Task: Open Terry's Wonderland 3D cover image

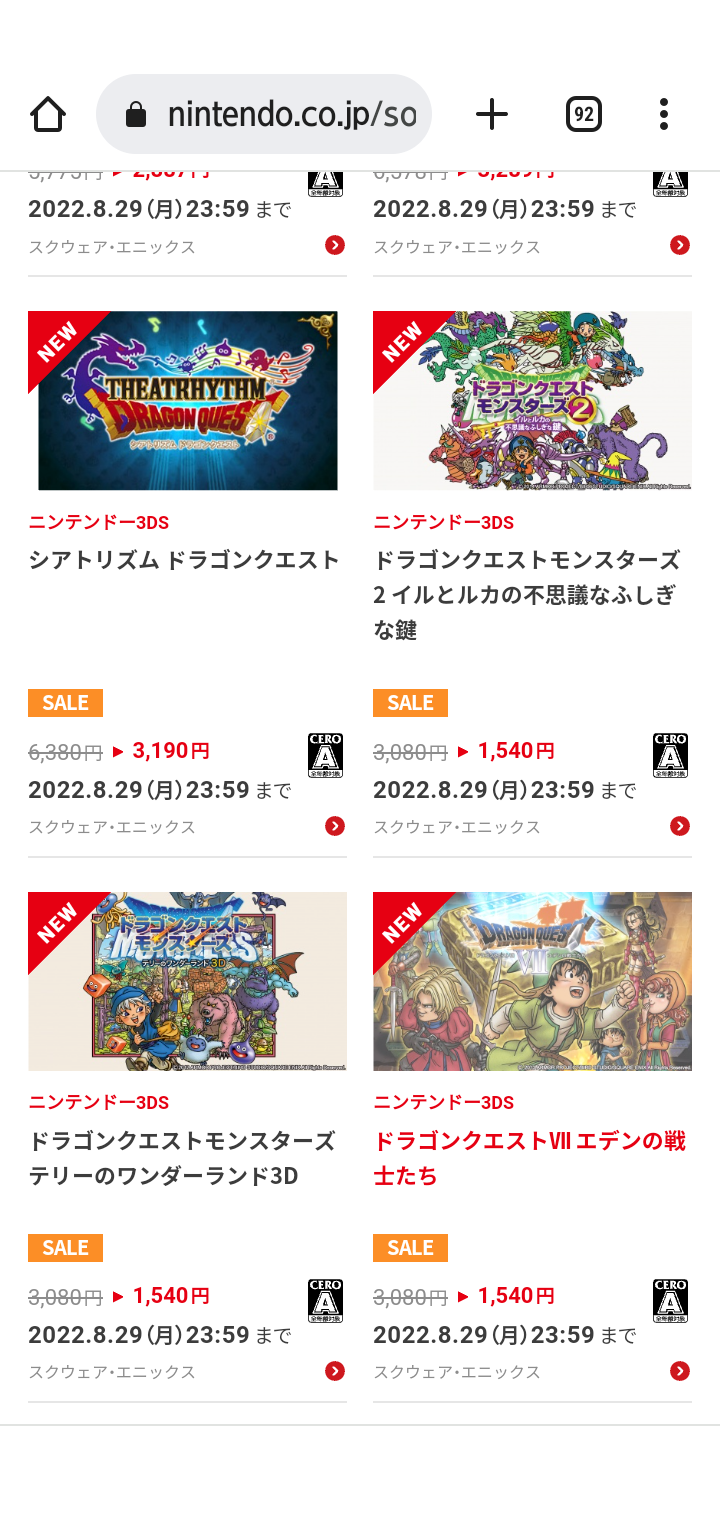Action: (187, 982)
